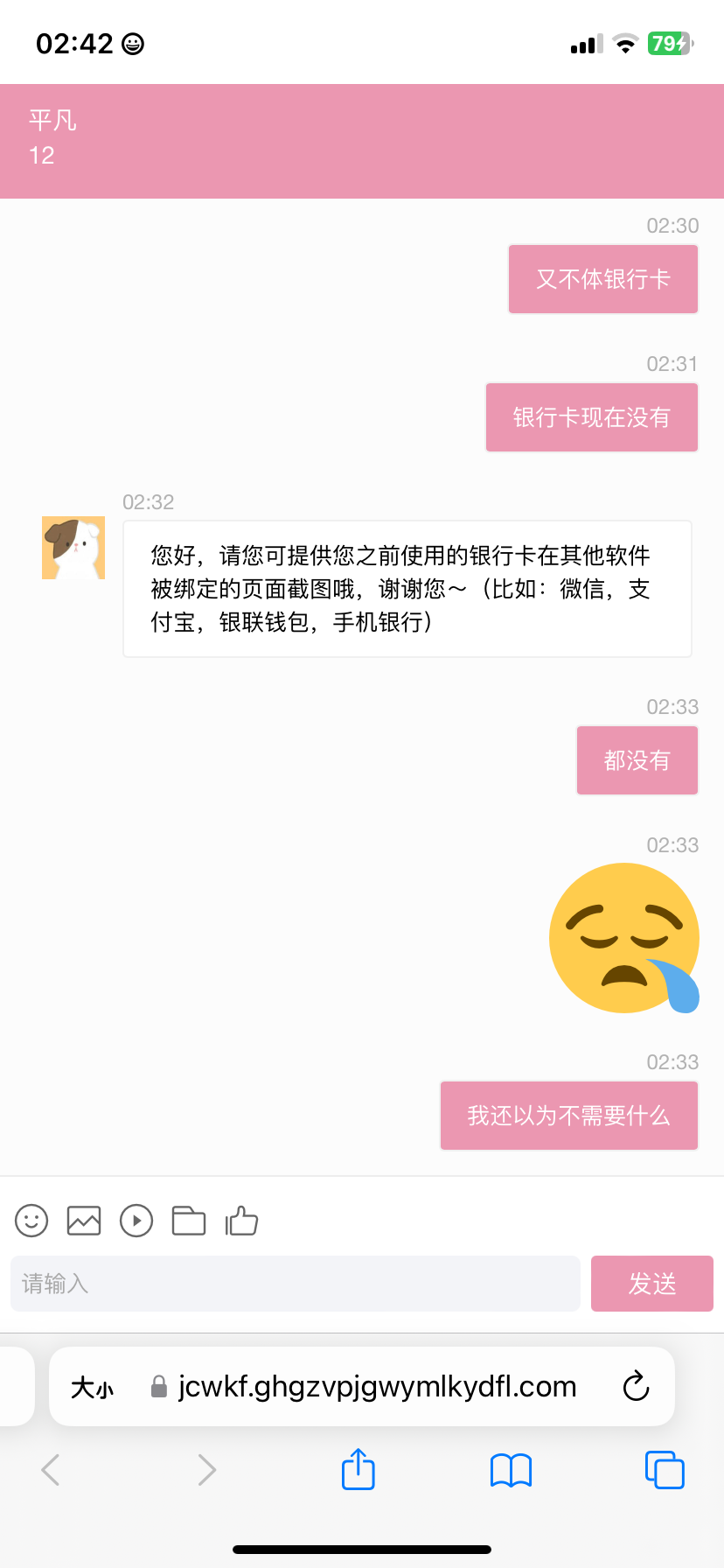This screenshot has height=1568, width=724.
Task: Attach an image to the chat
Action: (x=84, y=1221)
